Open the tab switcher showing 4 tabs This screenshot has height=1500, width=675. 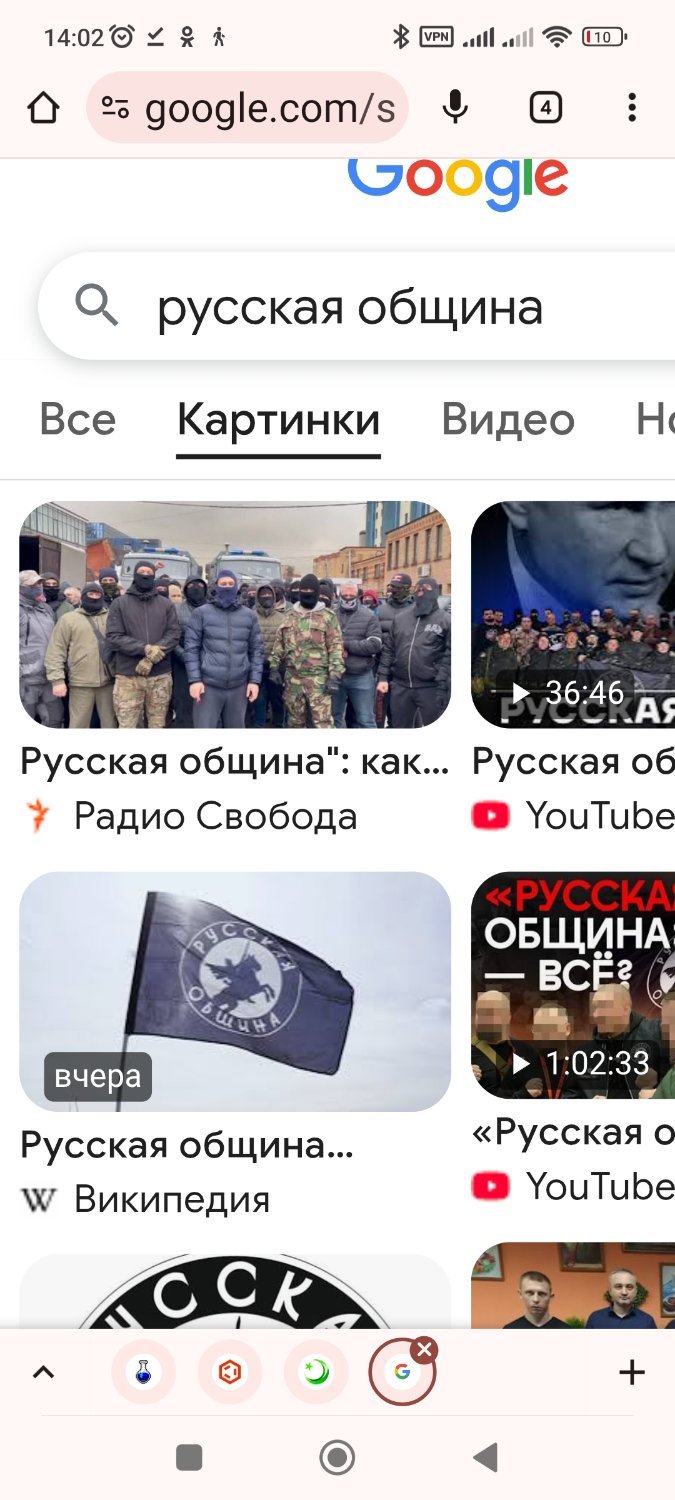(x=545, y=108)
